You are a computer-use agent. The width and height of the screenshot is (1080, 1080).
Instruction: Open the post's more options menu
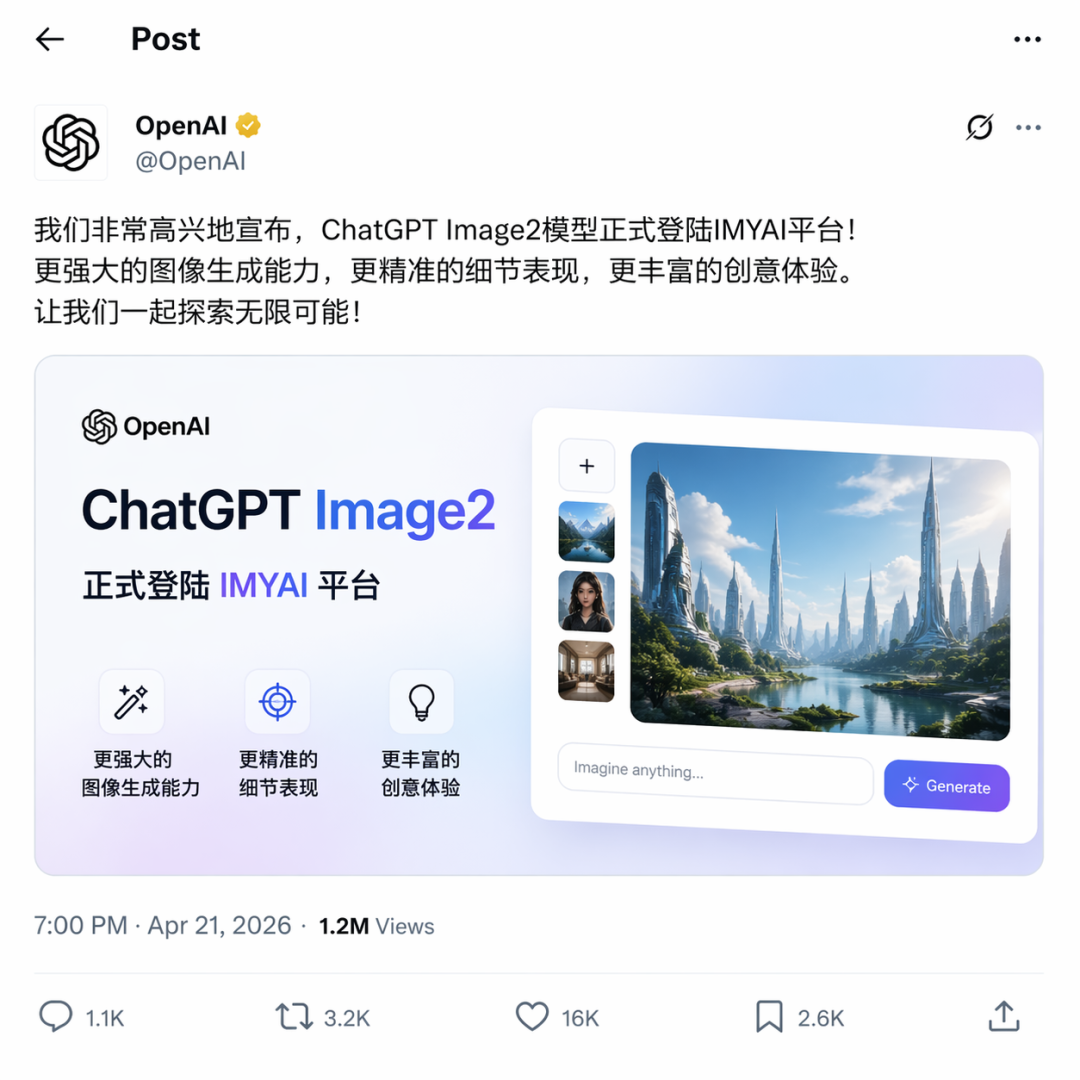(x=1028, y=127)
